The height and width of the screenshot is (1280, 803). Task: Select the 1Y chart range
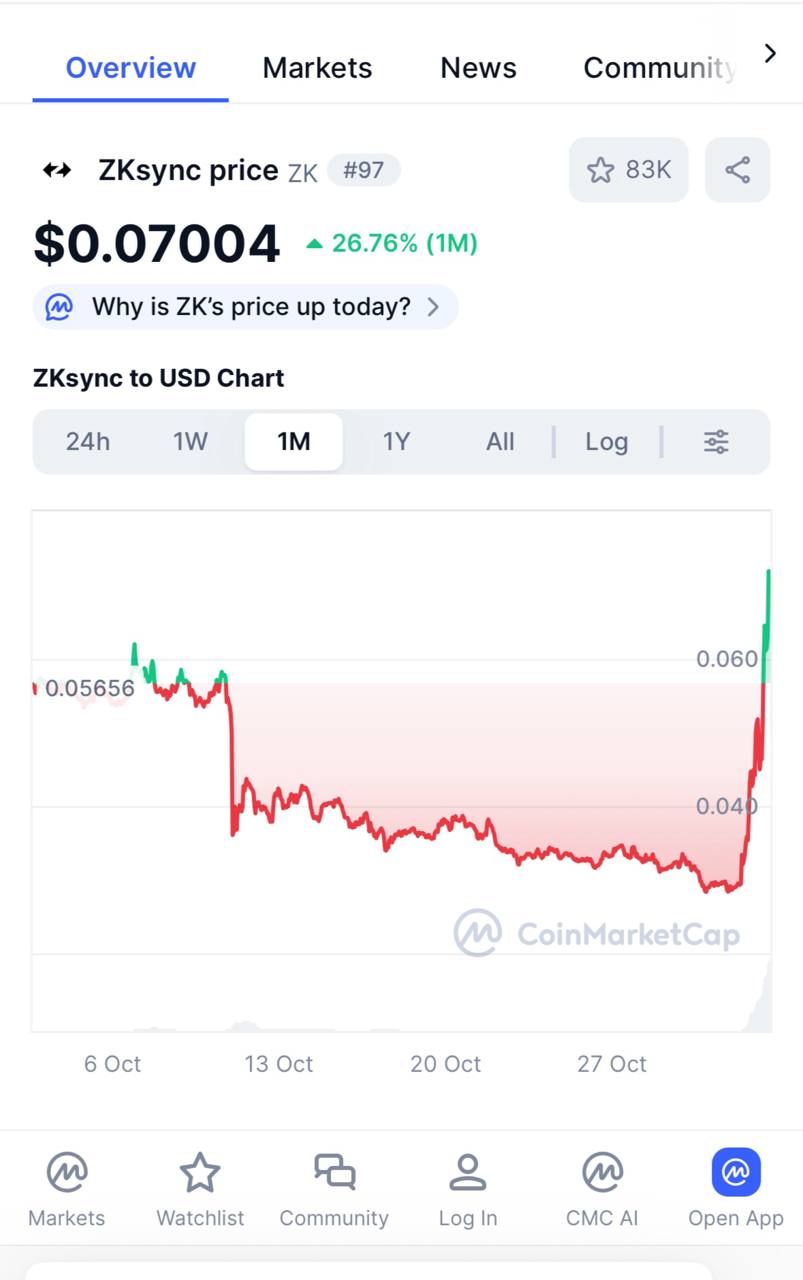[396, 441]
